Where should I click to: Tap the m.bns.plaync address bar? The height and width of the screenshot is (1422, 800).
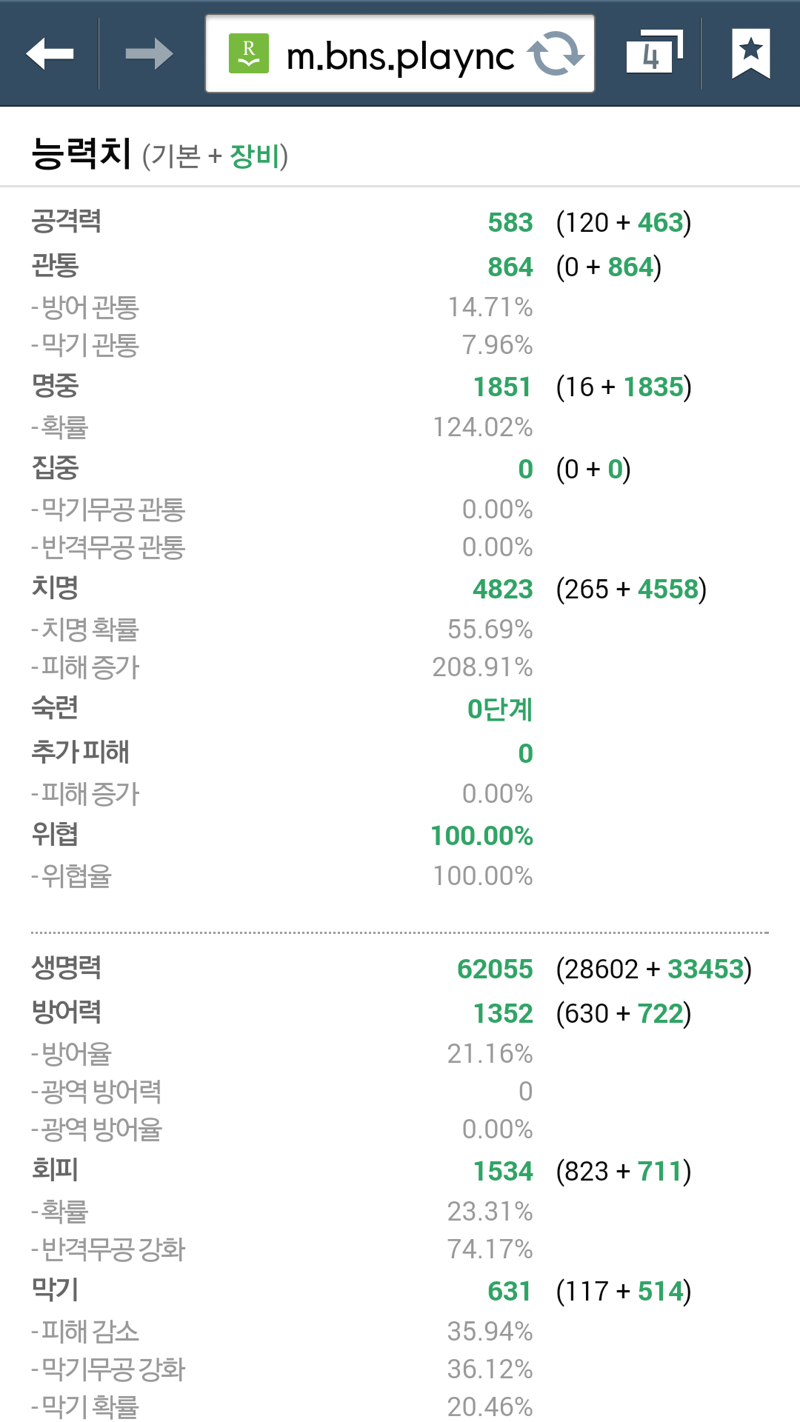pos(400,54)
